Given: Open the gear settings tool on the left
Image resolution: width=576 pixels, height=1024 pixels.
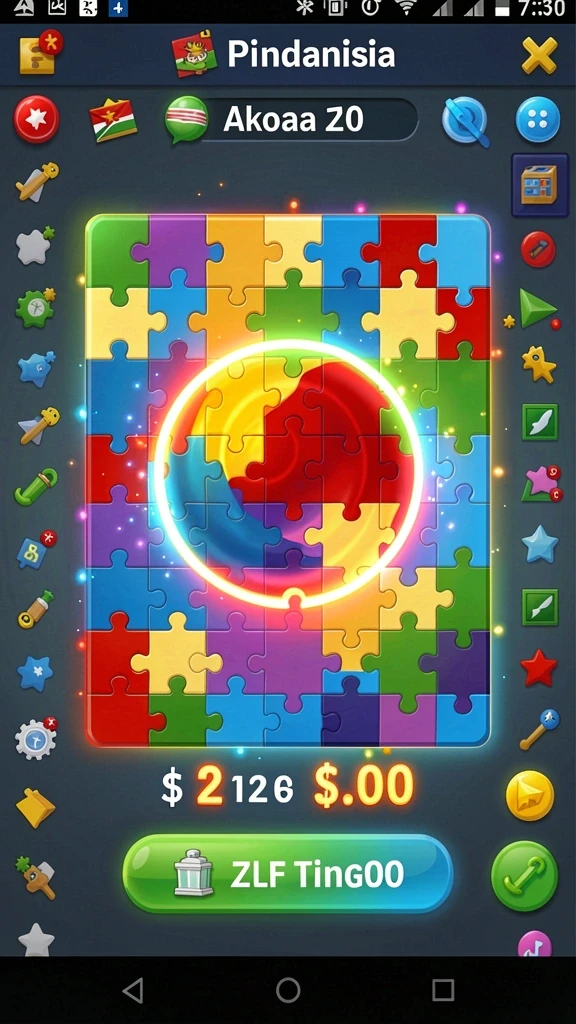Looking at the screenshot, I should tap(36, 739).
